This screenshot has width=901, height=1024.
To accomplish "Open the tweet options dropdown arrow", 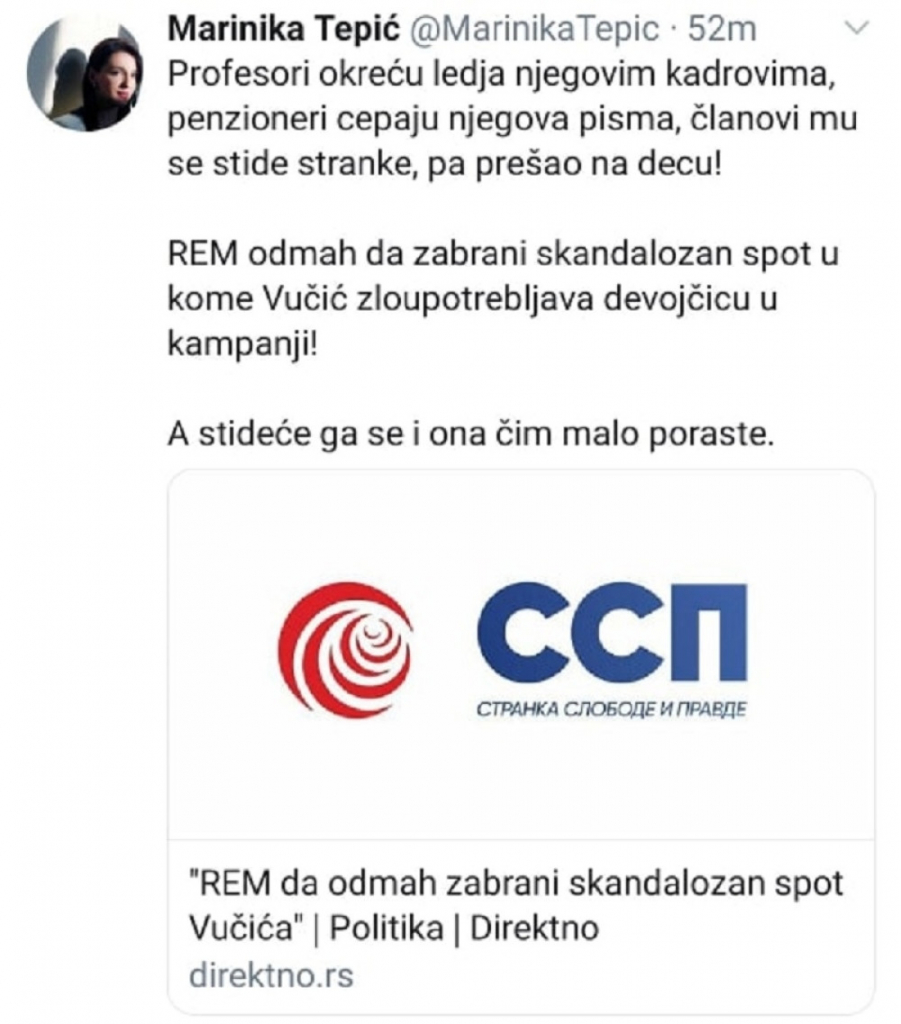I will [858, 31].
